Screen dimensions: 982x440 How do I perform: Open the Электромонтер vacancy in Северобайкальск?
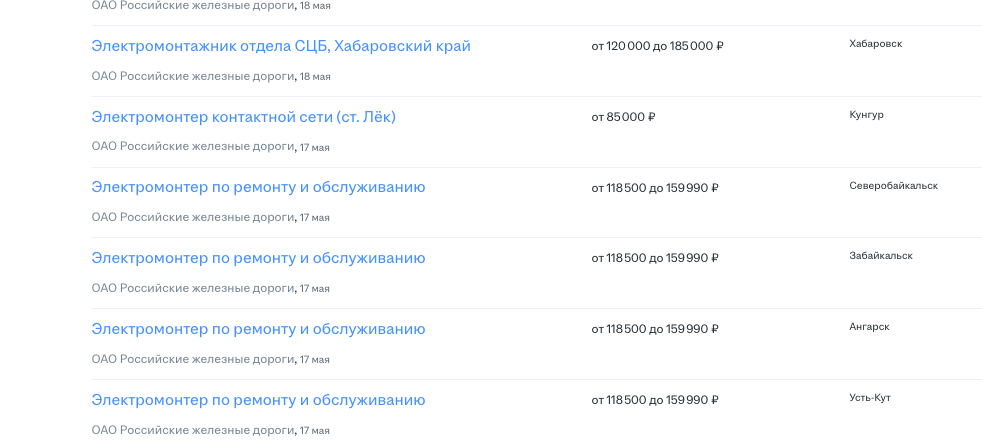point(258,187)
